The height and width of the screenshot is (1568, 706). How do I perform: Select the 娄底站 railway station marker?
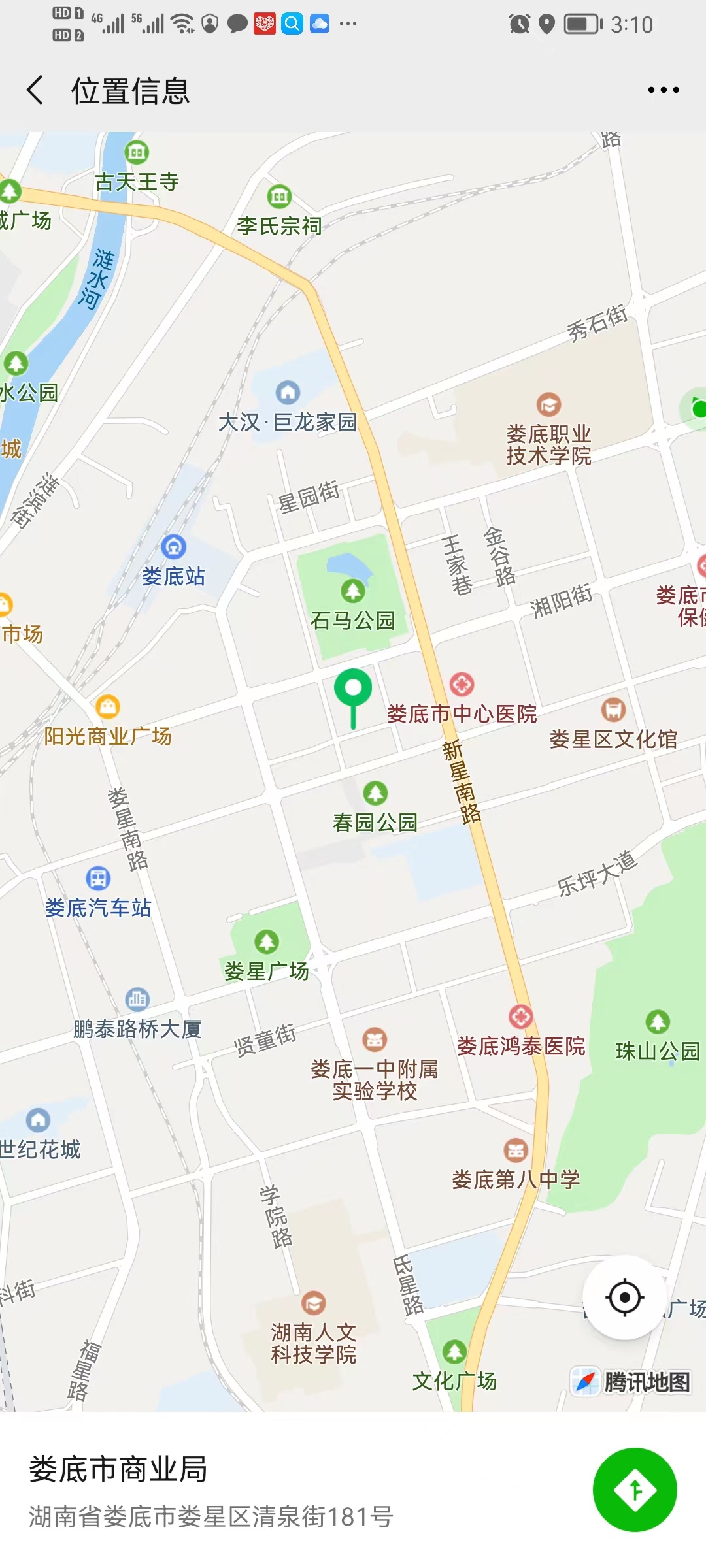pos(173,547)
